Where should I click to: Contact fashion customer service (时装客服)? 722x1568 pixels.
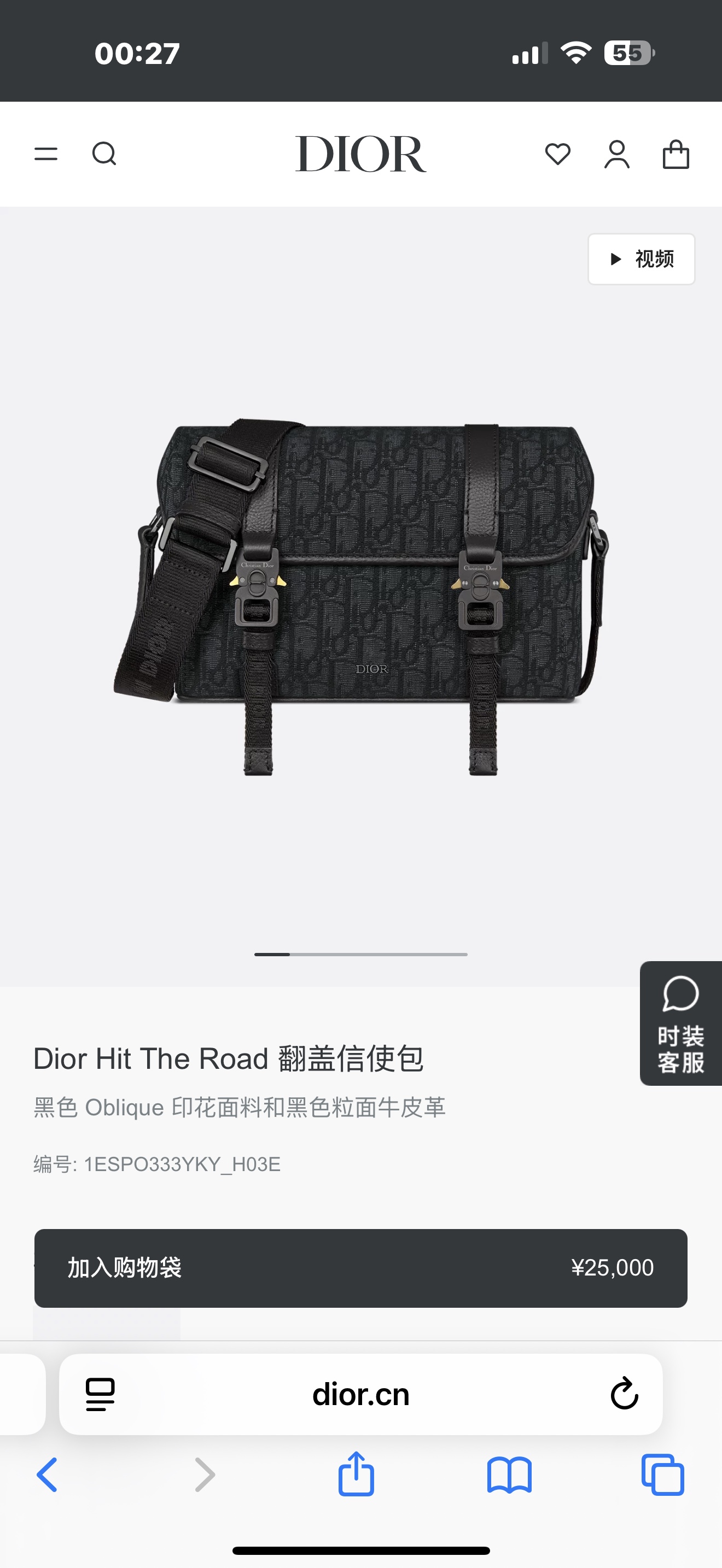click(x=680, y=1022)
